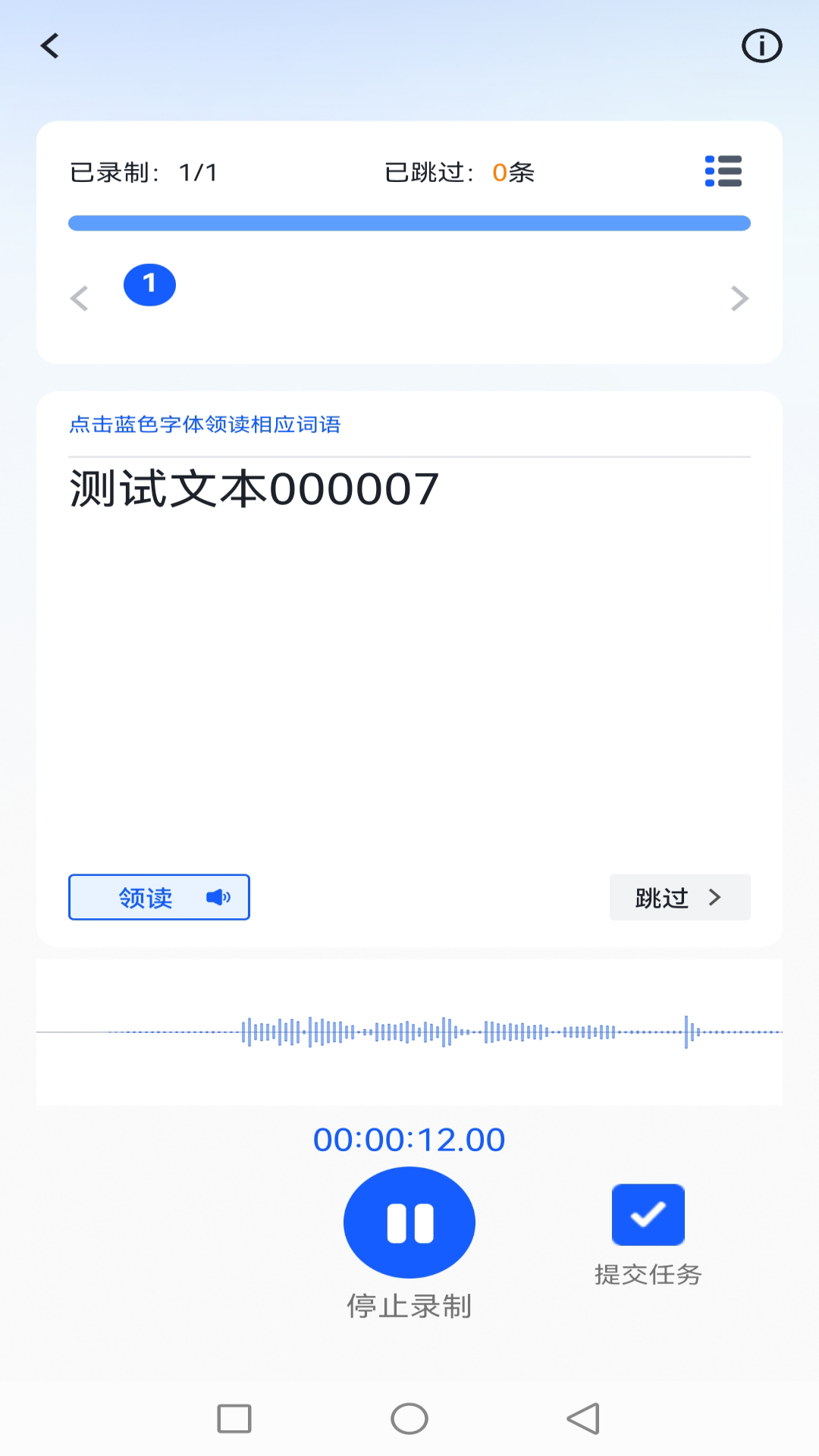Tap the waveform visualization area
The image size is (819, 1456).
(409, 1030)
